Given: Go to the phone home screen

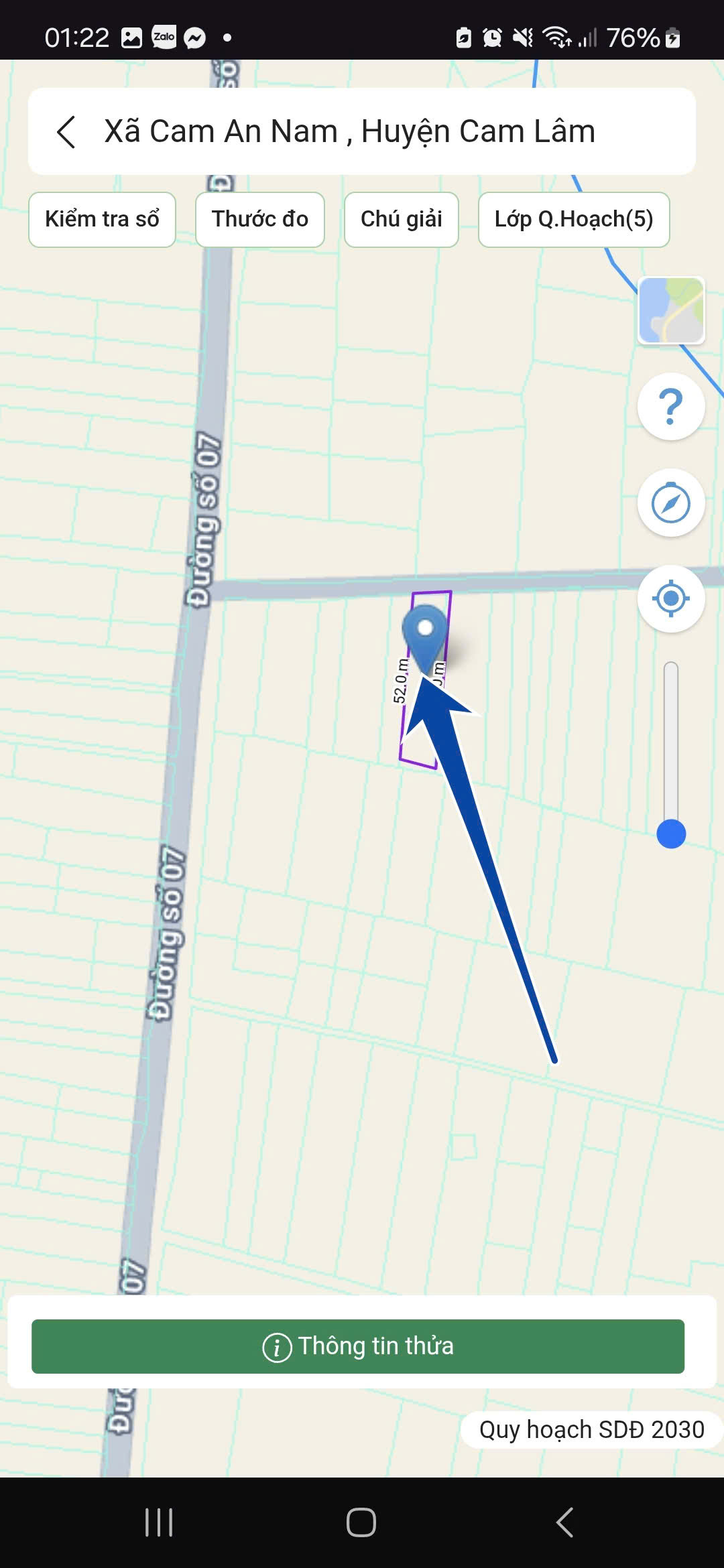Looking at the screenshot, I should click(x=361, y=1522).
